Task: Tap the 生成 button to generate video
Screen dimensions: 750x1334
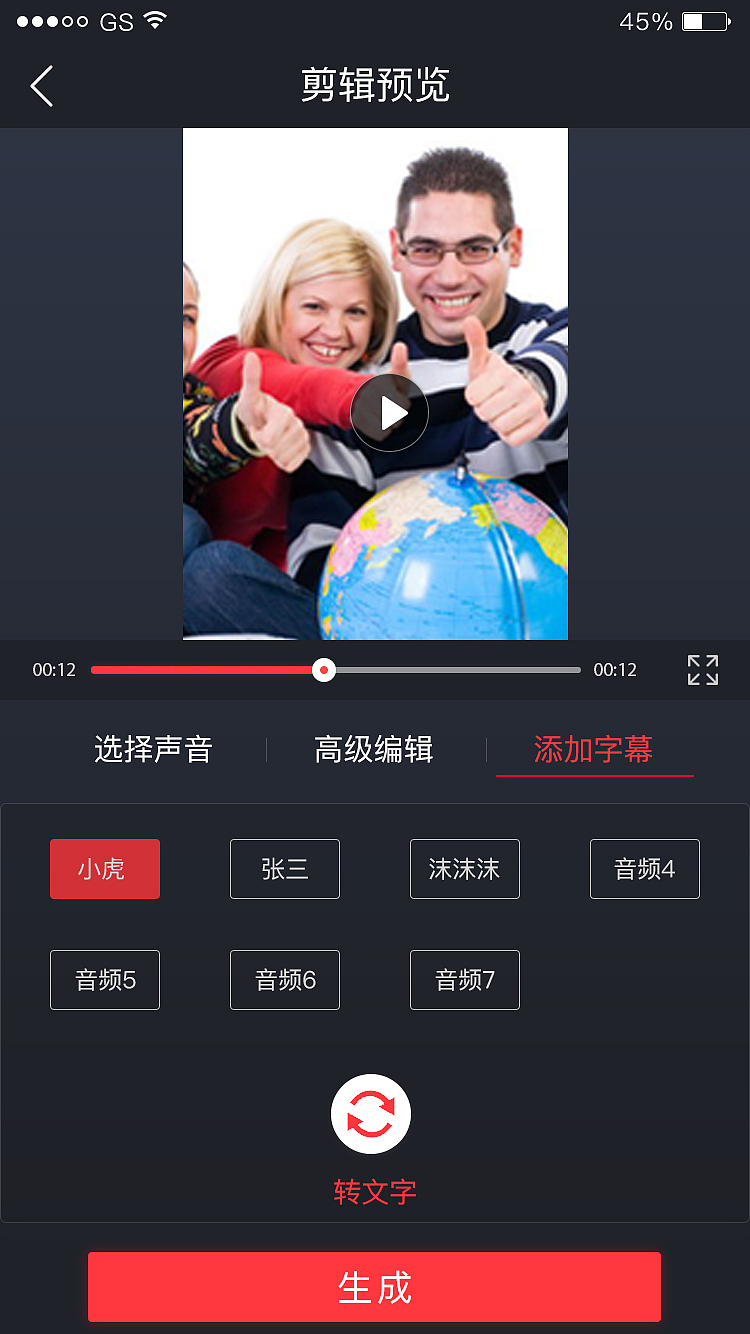Action: tap(374, 1287)
